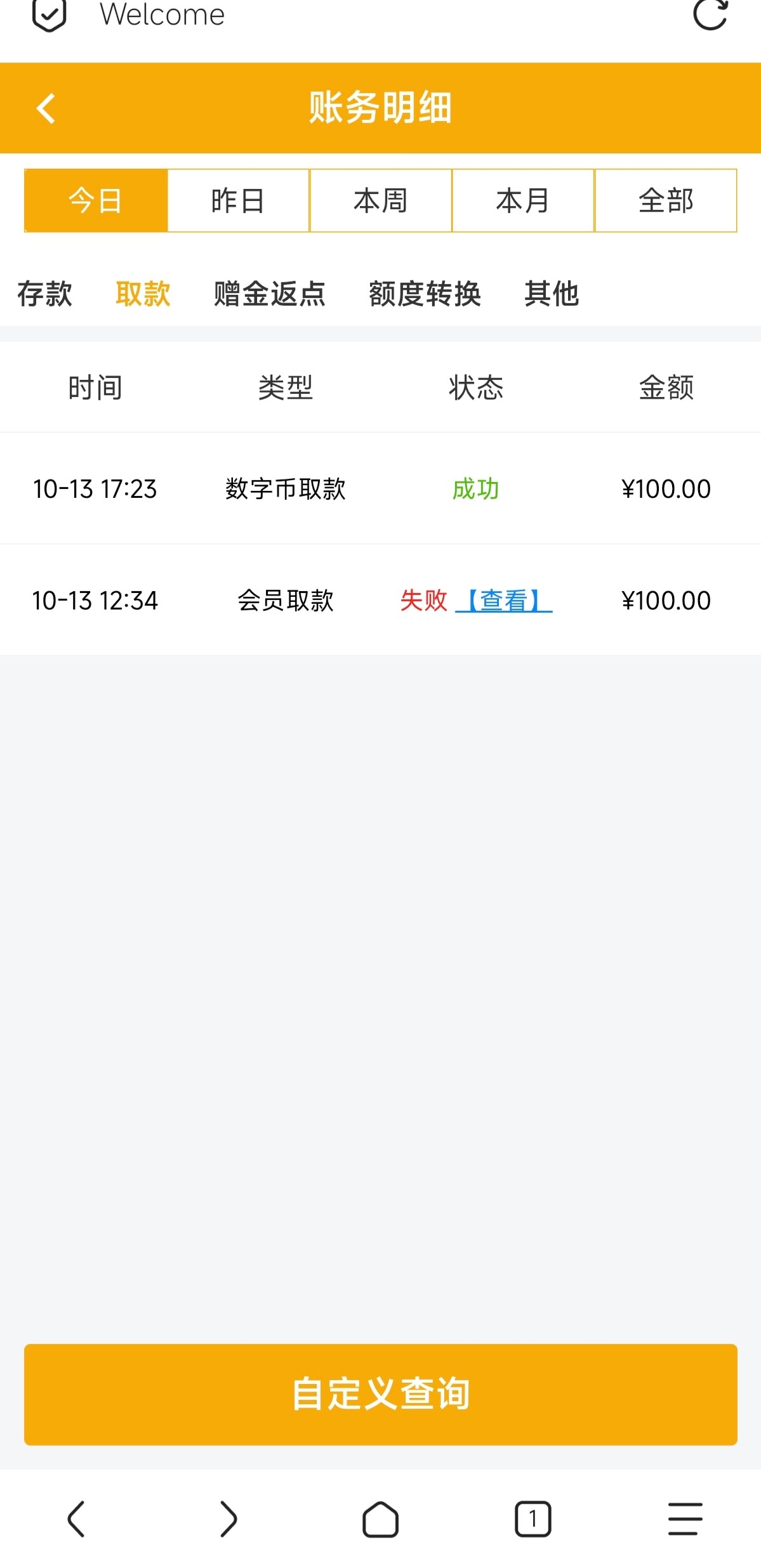The image size is (761, 1568).
Task: Reload the page with refresh icon
Action: [x=710, y=14]
